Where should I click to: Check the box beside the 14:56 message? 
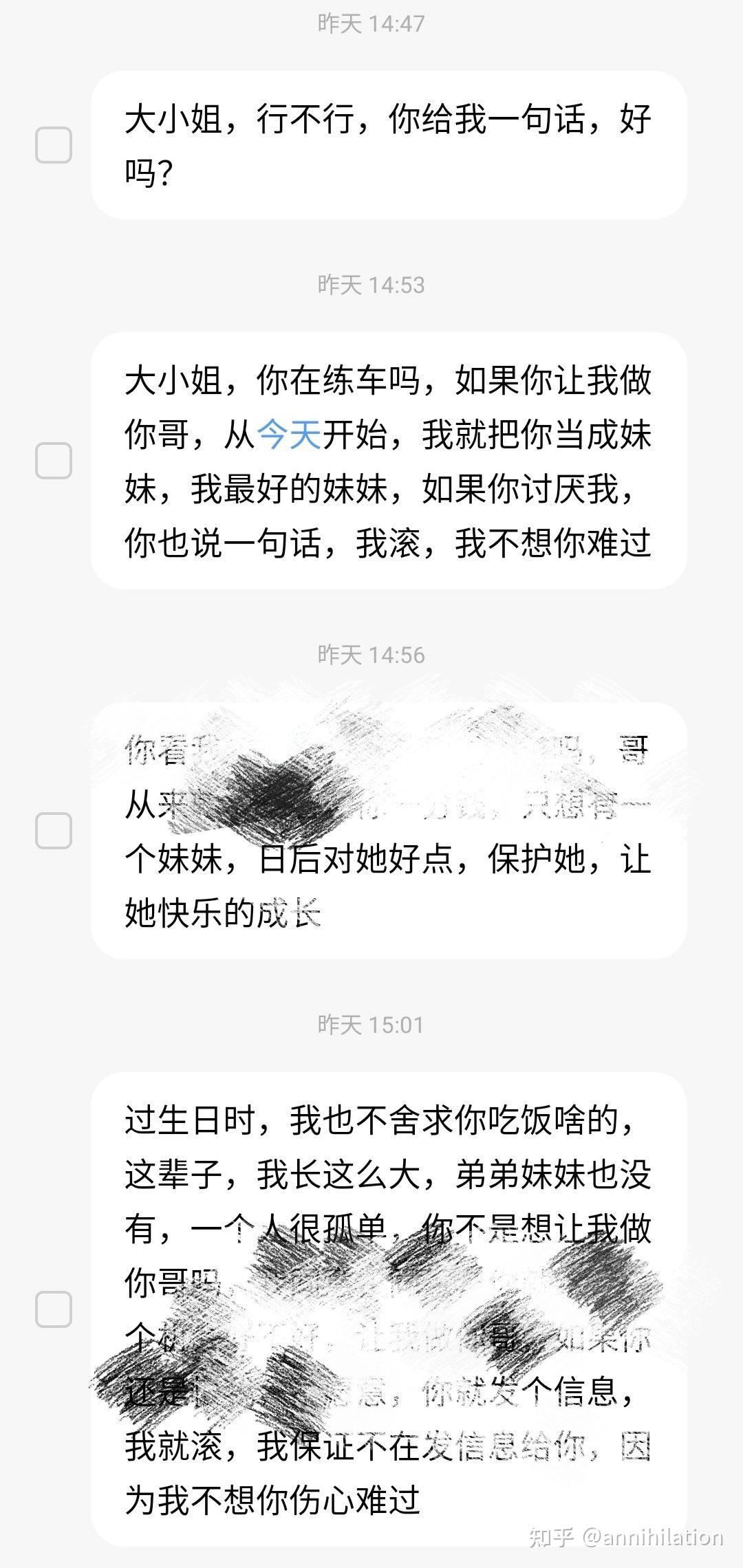point(54,830)
